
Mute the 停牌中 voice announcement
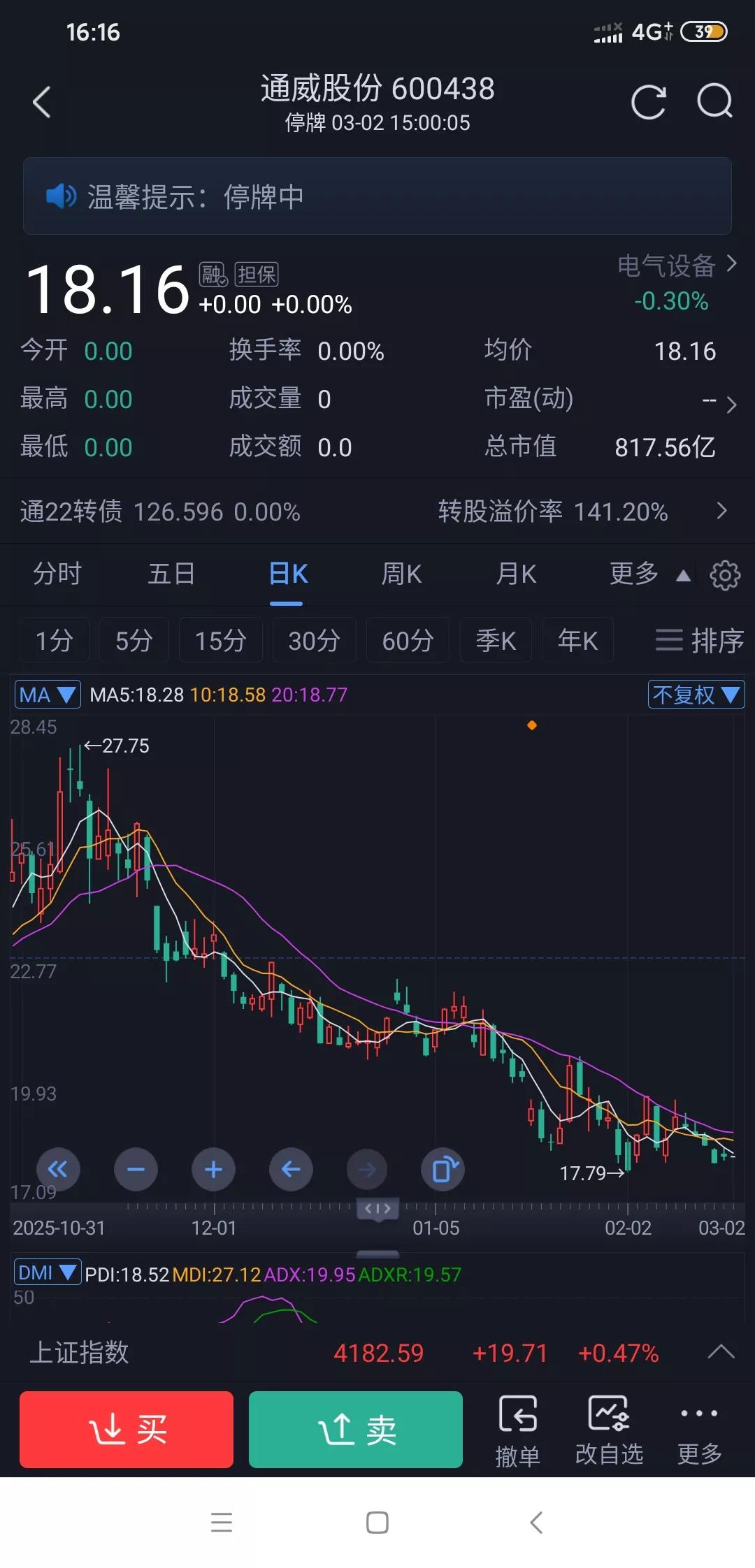(x=61, y=196)
